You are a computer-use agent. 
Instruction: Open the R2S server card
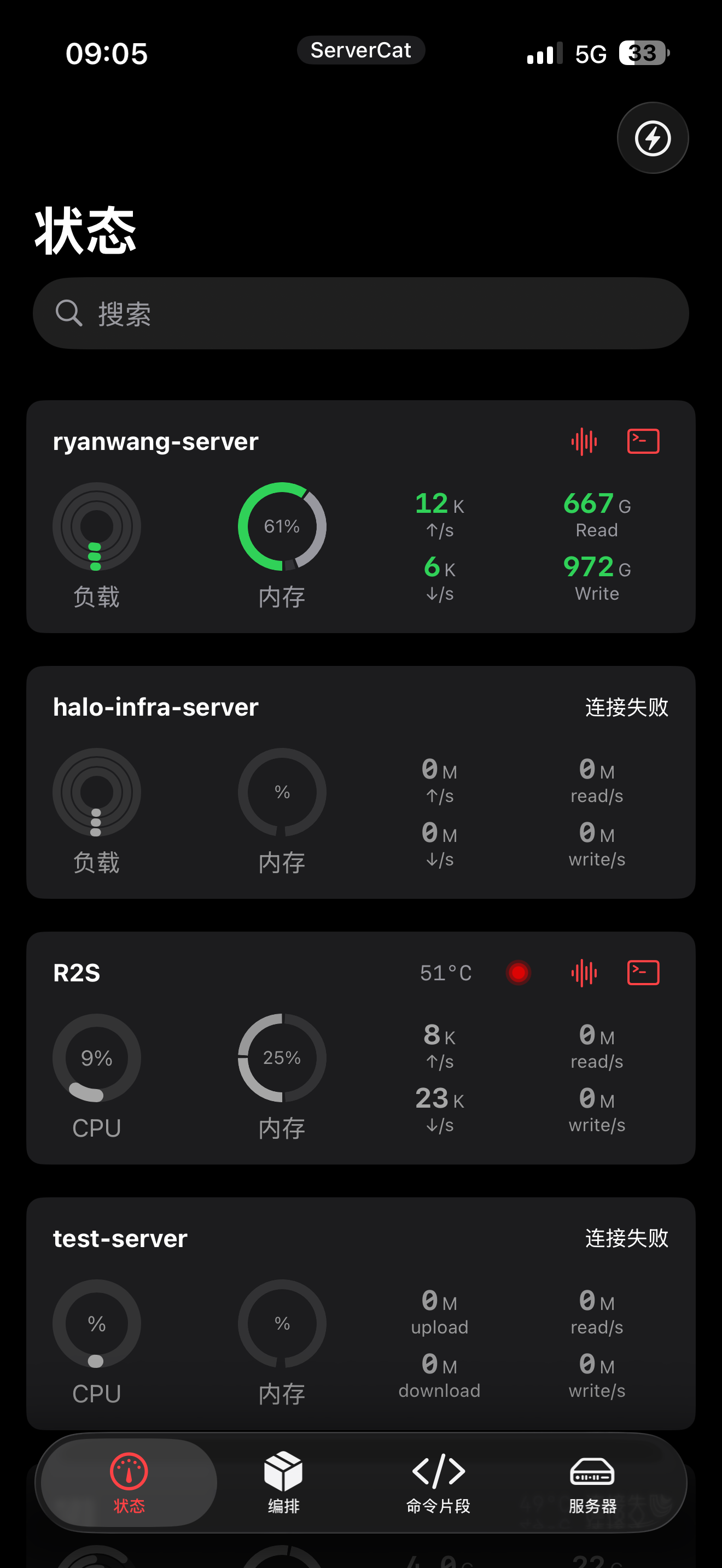[x=361, y=1048]
